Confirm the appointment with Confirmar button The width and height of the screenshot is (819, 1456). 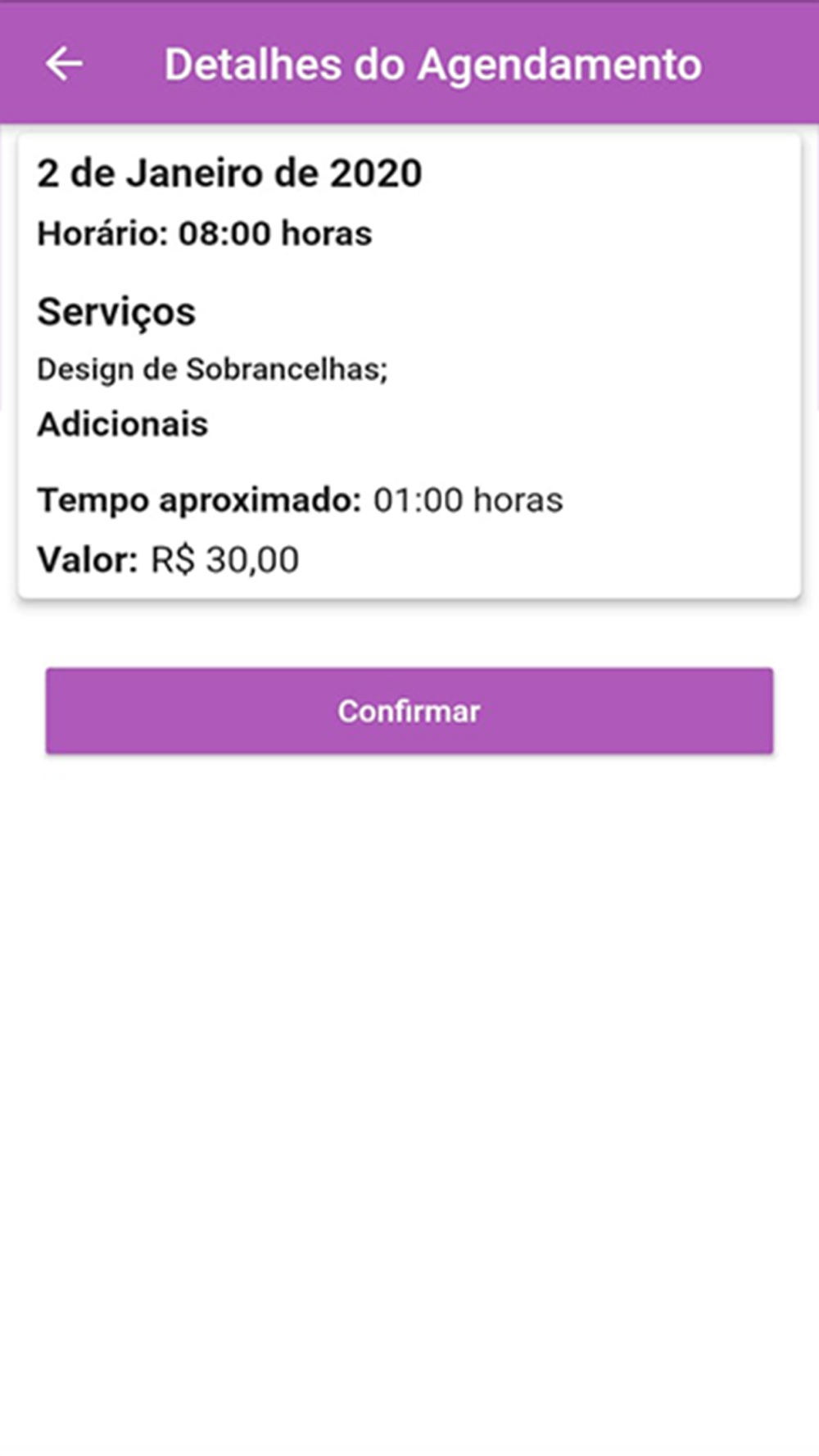[x=409, y=711]
